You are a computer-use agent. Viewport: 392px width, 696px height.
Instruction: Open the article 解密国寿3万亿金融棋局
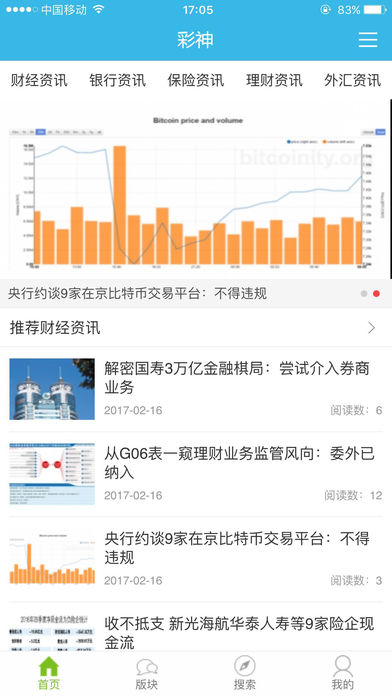(196, 389)
